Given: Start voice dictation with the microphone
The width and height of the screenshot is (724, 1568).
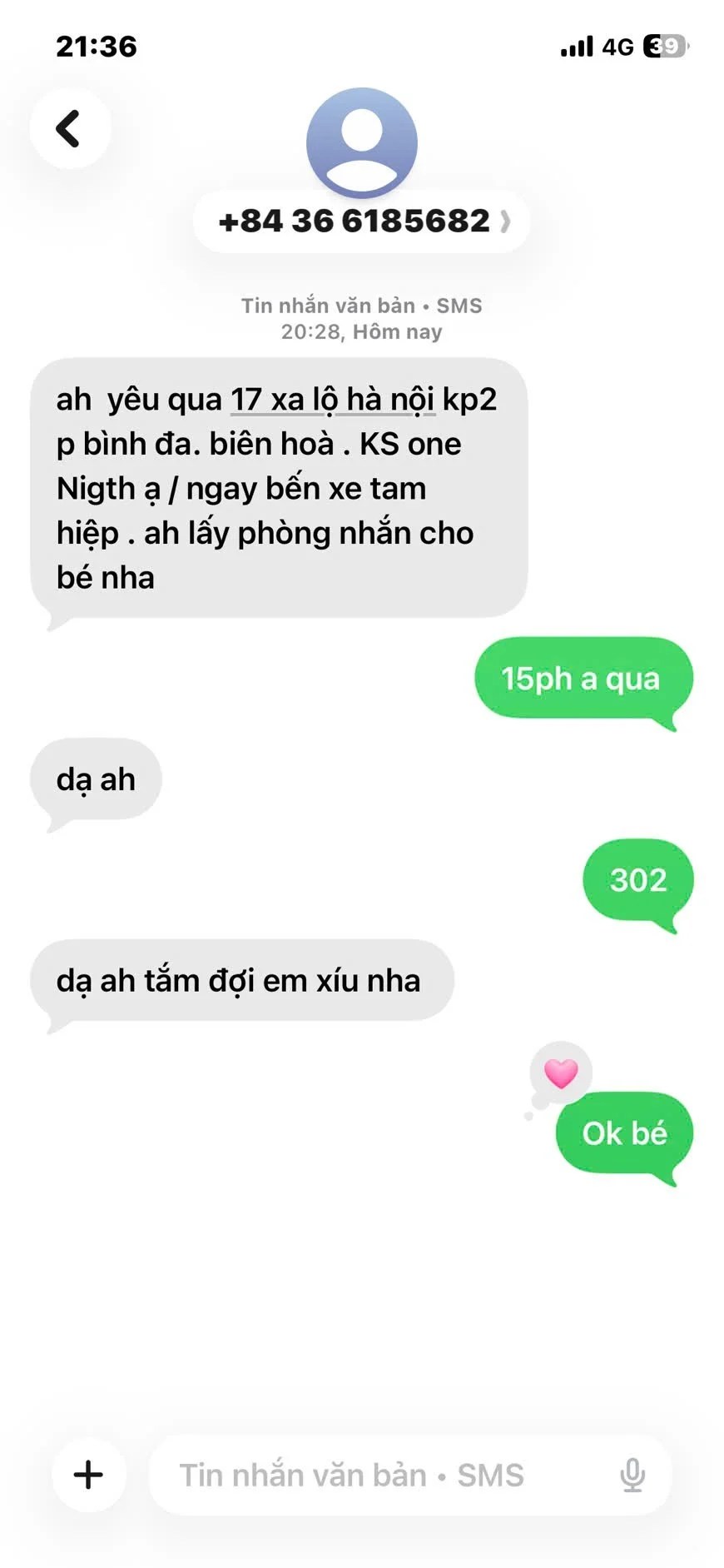Looking at the screenshot, I should point(632,1475).
